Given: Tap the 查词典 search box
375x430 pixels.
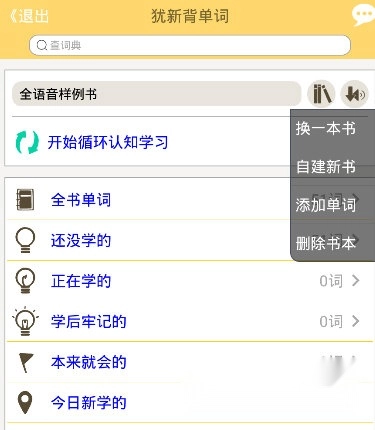Looking at the screenshot, I should coord(190,45).
